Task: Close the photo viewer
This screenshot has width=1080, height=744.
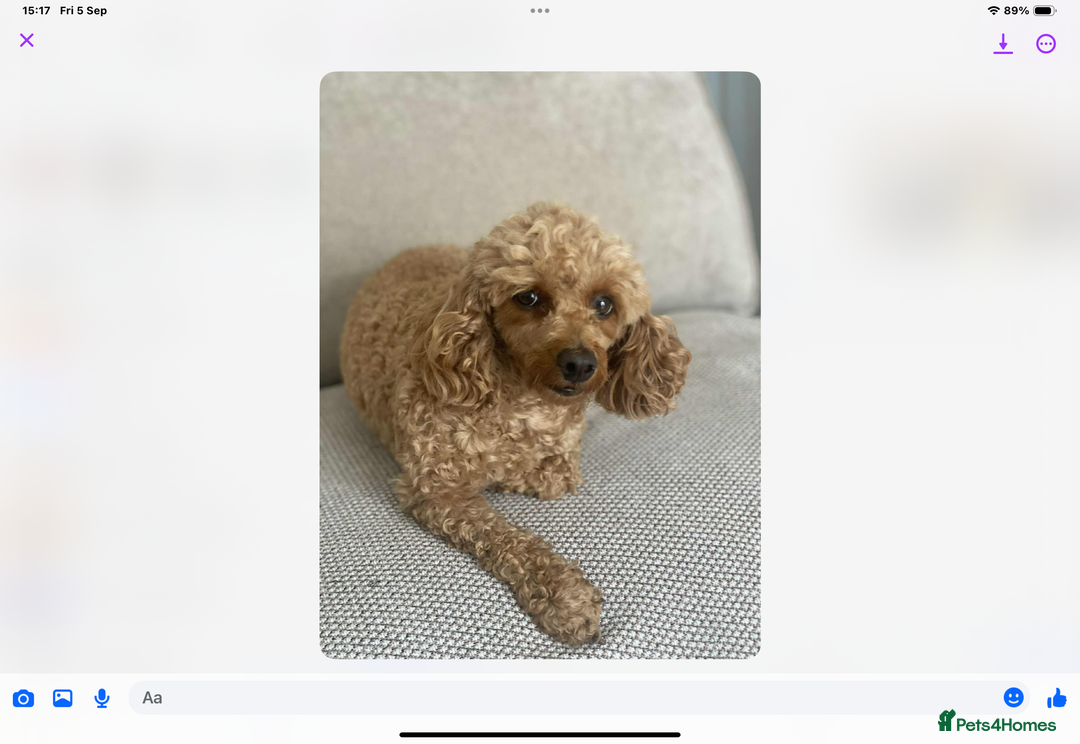Action: (x=27, y=40)
